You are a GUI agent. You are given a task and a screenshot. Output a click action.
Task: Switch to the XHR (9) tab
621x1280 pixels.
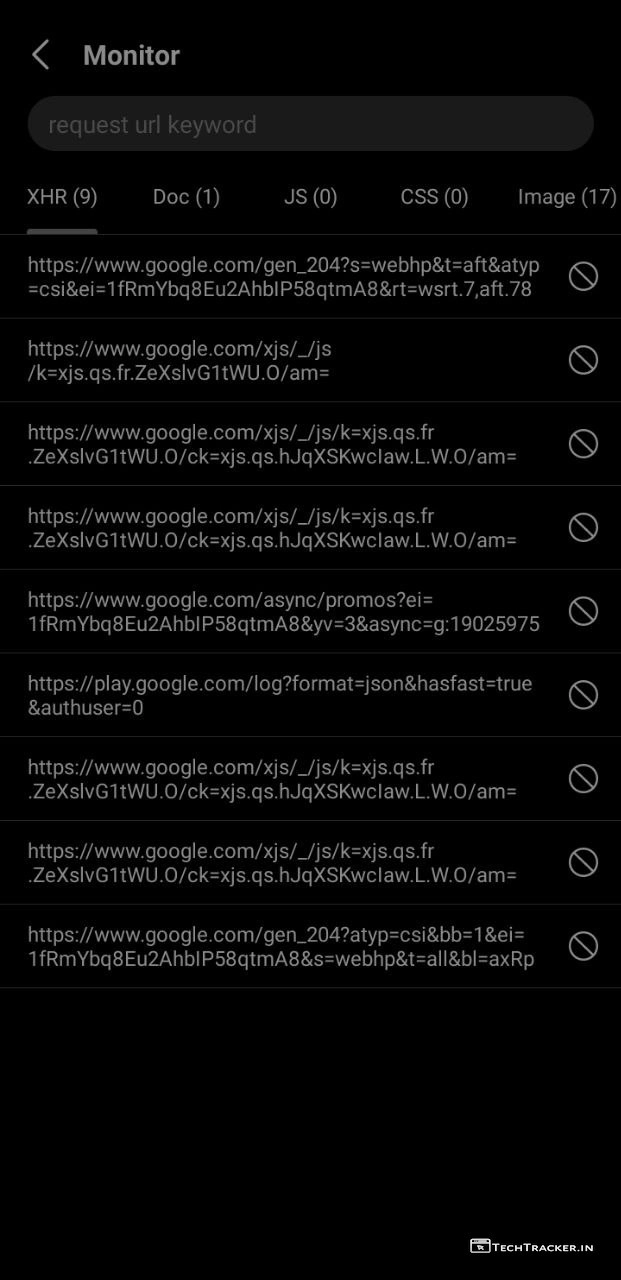pyautogui.click(x=62, y=197)
